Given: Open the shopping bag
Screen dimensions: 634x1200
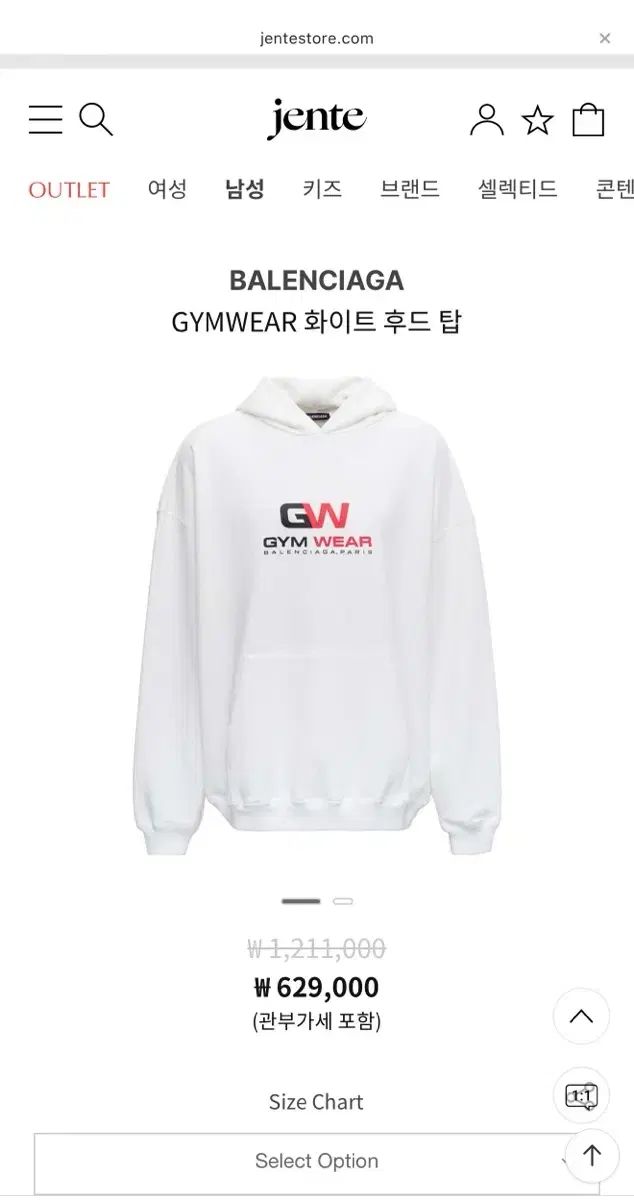Looking at the screenshot, I should [588, 120].
